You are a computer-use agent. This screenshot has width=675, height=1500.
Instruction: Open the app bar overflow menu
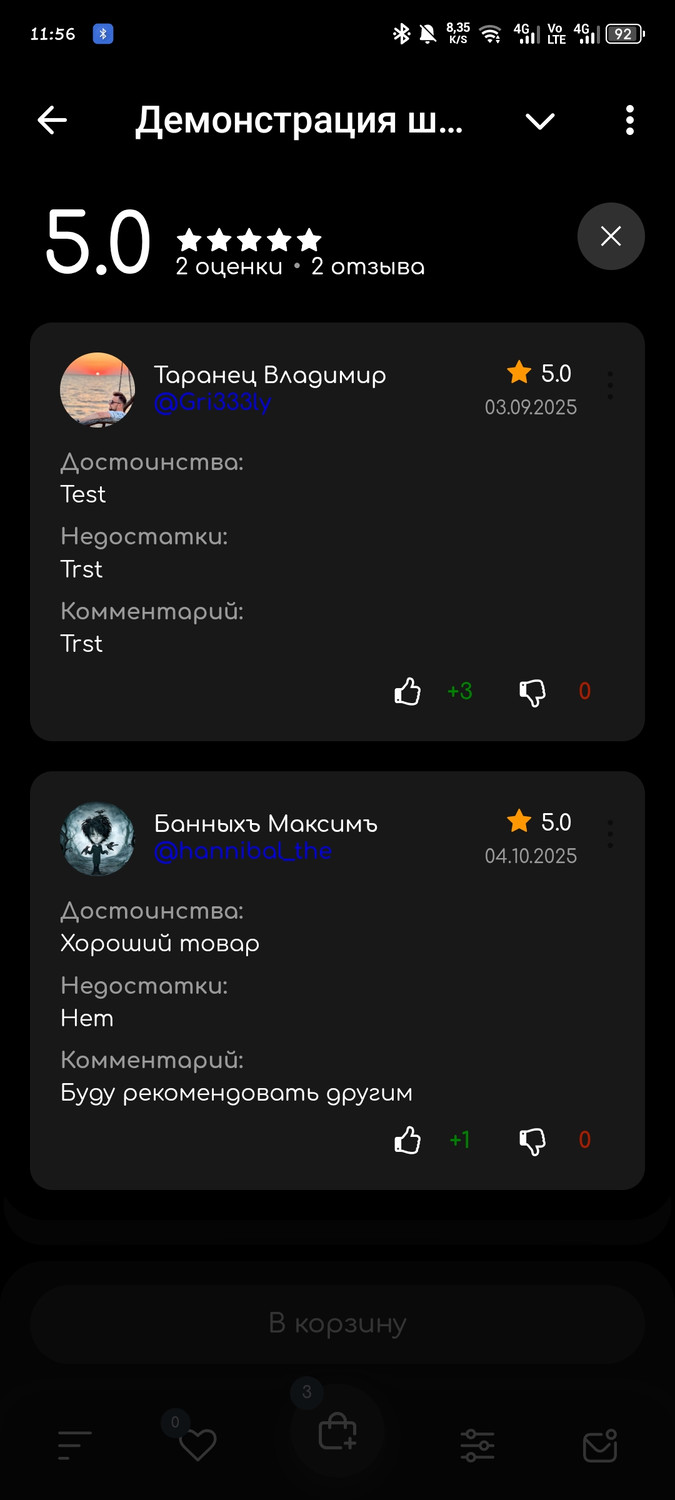tap(629, 121)
